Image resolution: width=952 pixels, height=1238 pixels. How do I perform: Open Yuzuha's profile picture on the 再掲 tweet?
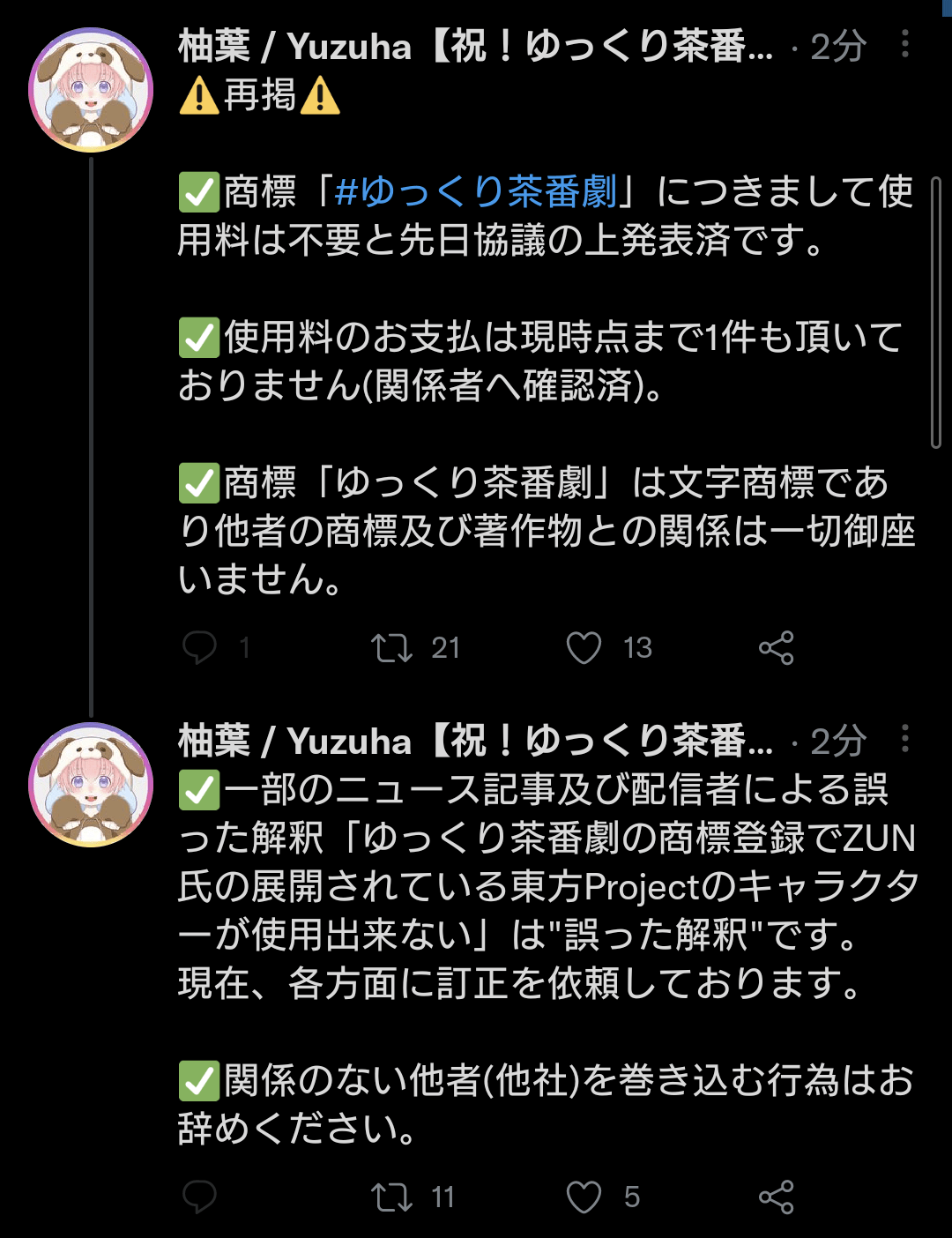tap(91, 90)
